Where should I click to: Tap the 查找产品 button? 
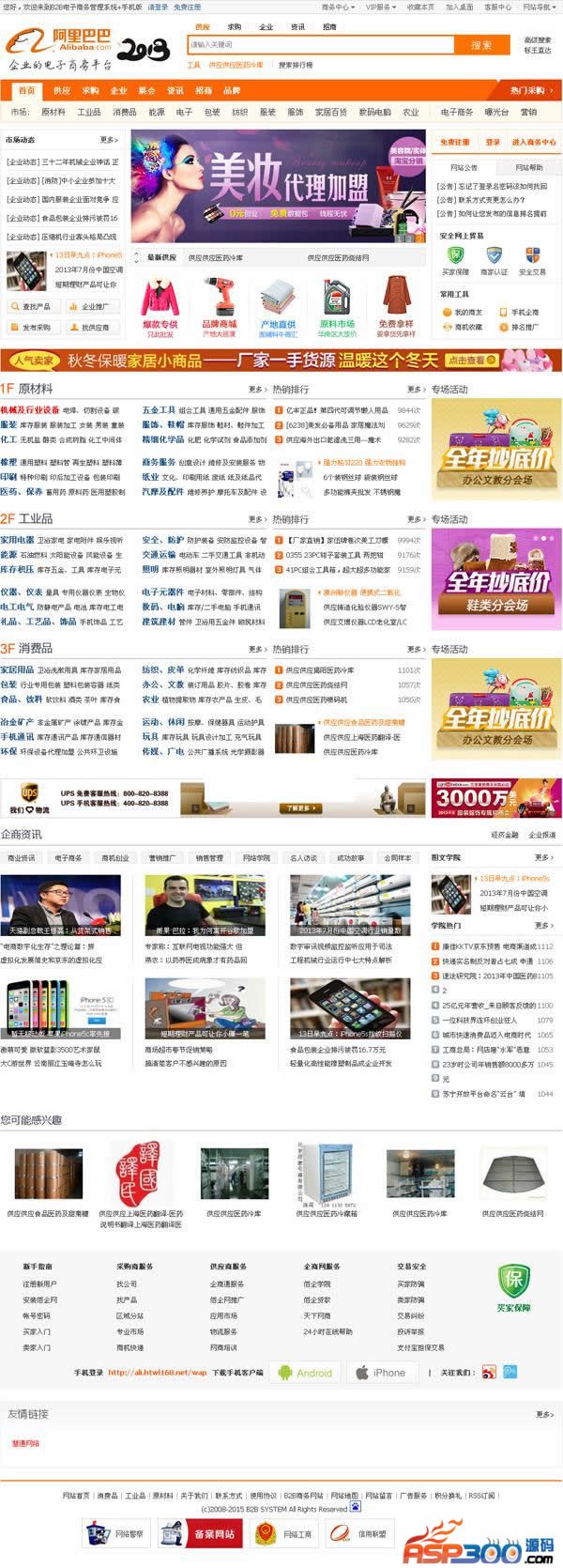pyautogui.click(x=32, y=306)
